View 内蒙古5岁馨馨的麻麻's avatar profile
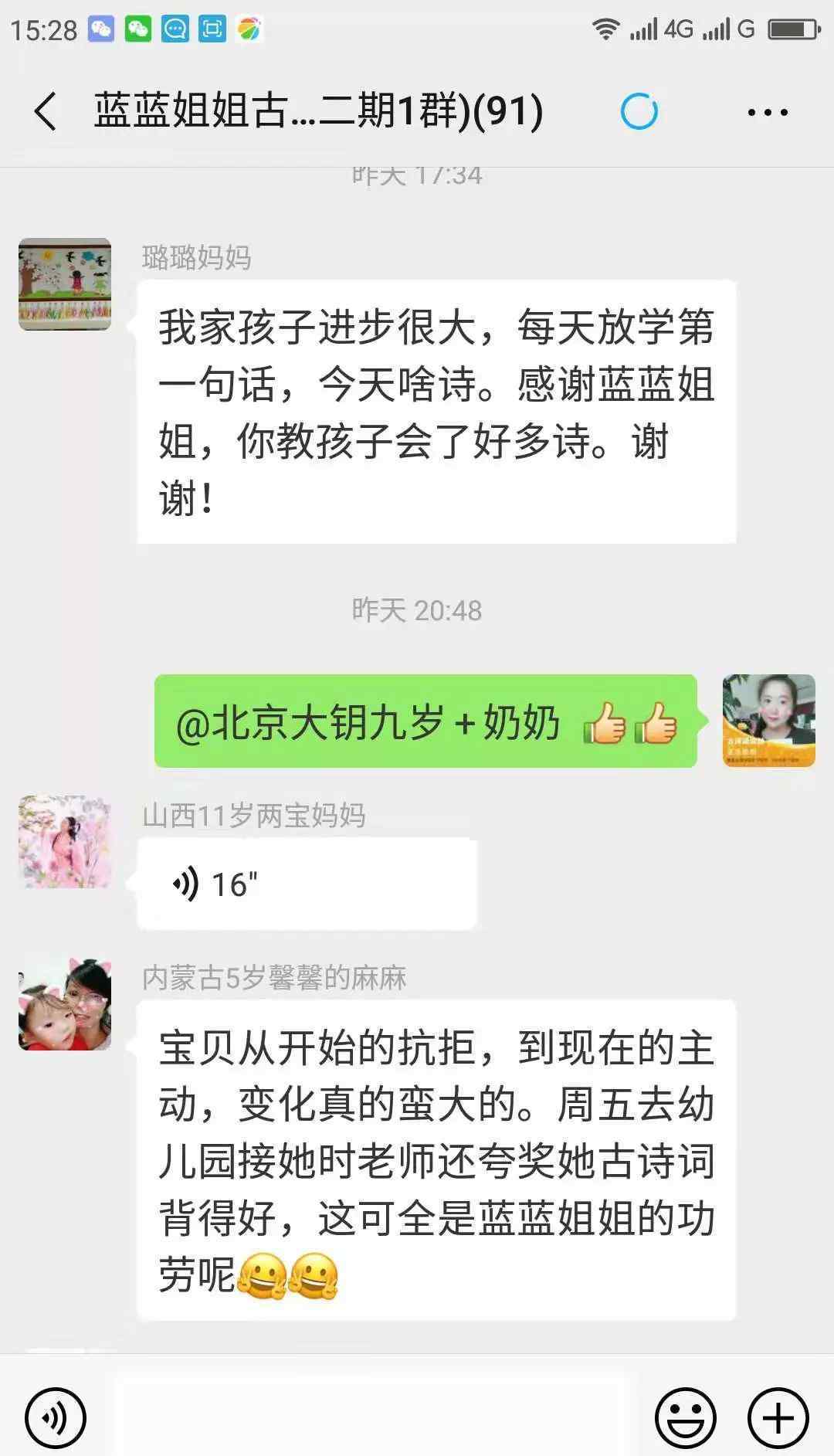 pos(65,1003)
